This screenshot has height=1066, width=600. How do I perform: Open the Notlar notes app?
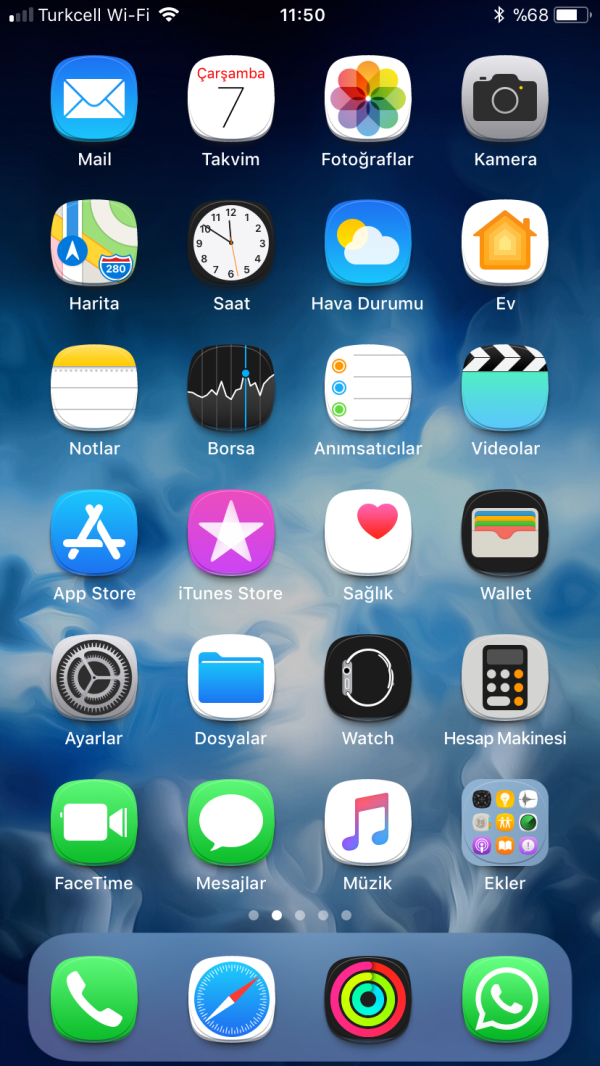(94, 388)
